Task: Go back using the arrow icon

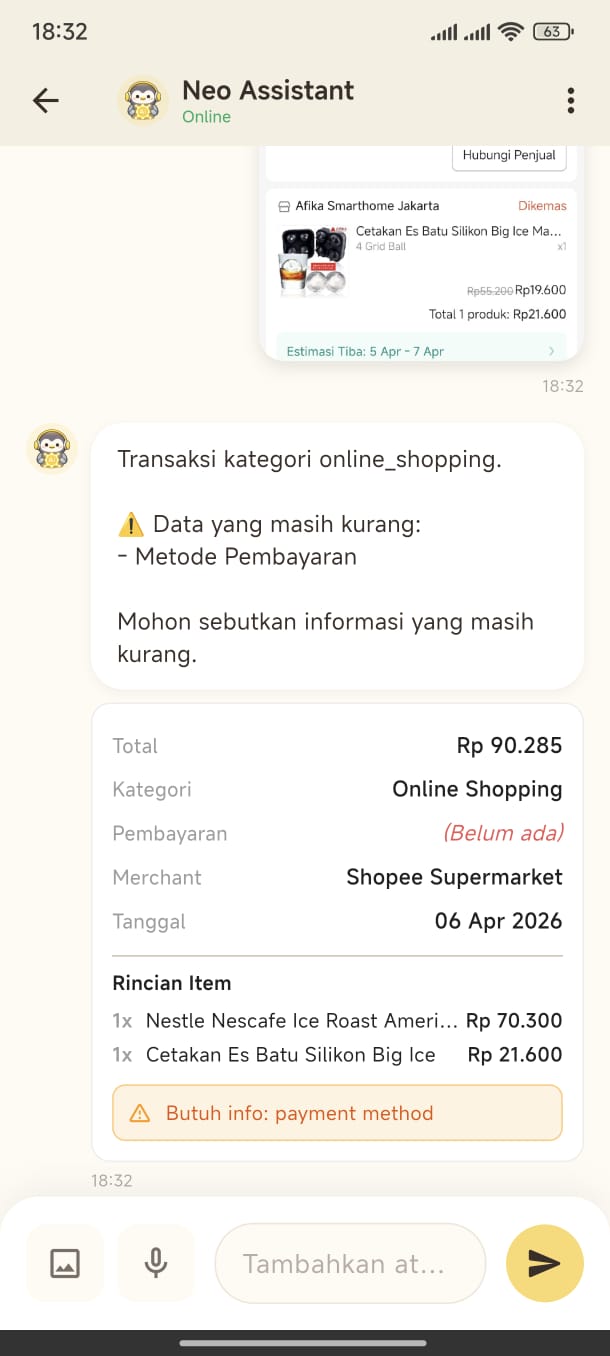Action: [46, 100]
